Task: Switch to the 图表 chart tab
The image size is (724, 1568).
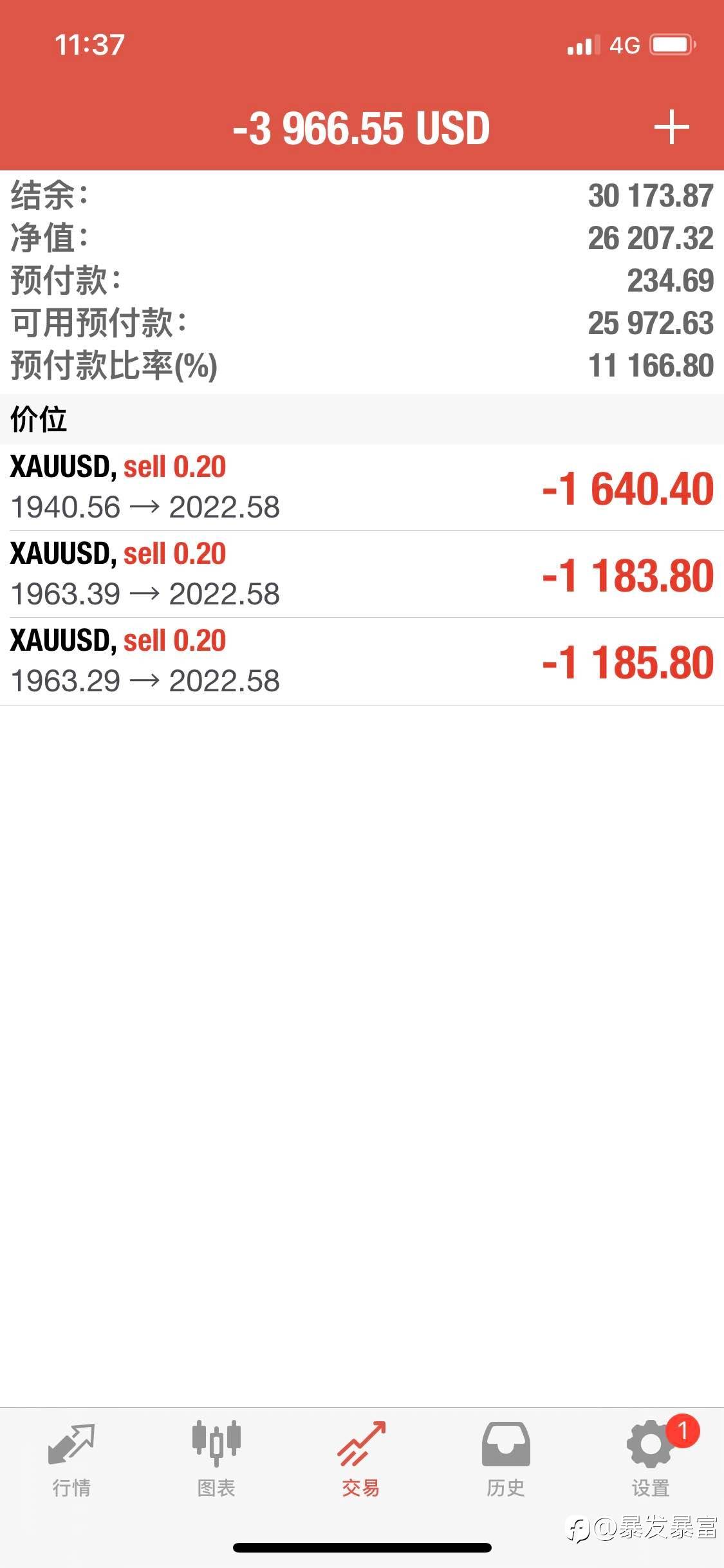Action: coord(216,1459)
